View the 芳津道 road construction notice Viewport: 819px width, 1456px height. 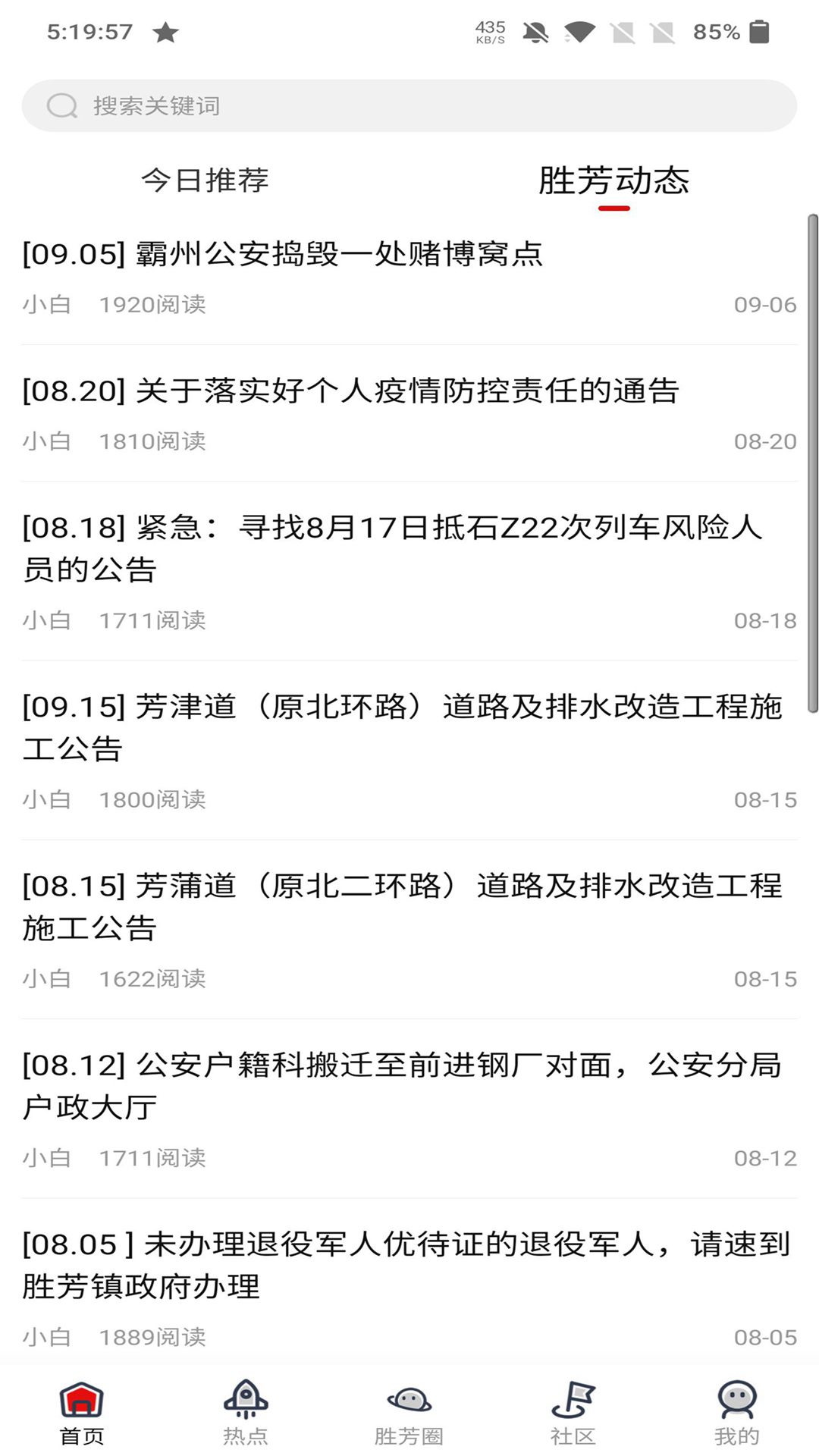click(402, 727)
